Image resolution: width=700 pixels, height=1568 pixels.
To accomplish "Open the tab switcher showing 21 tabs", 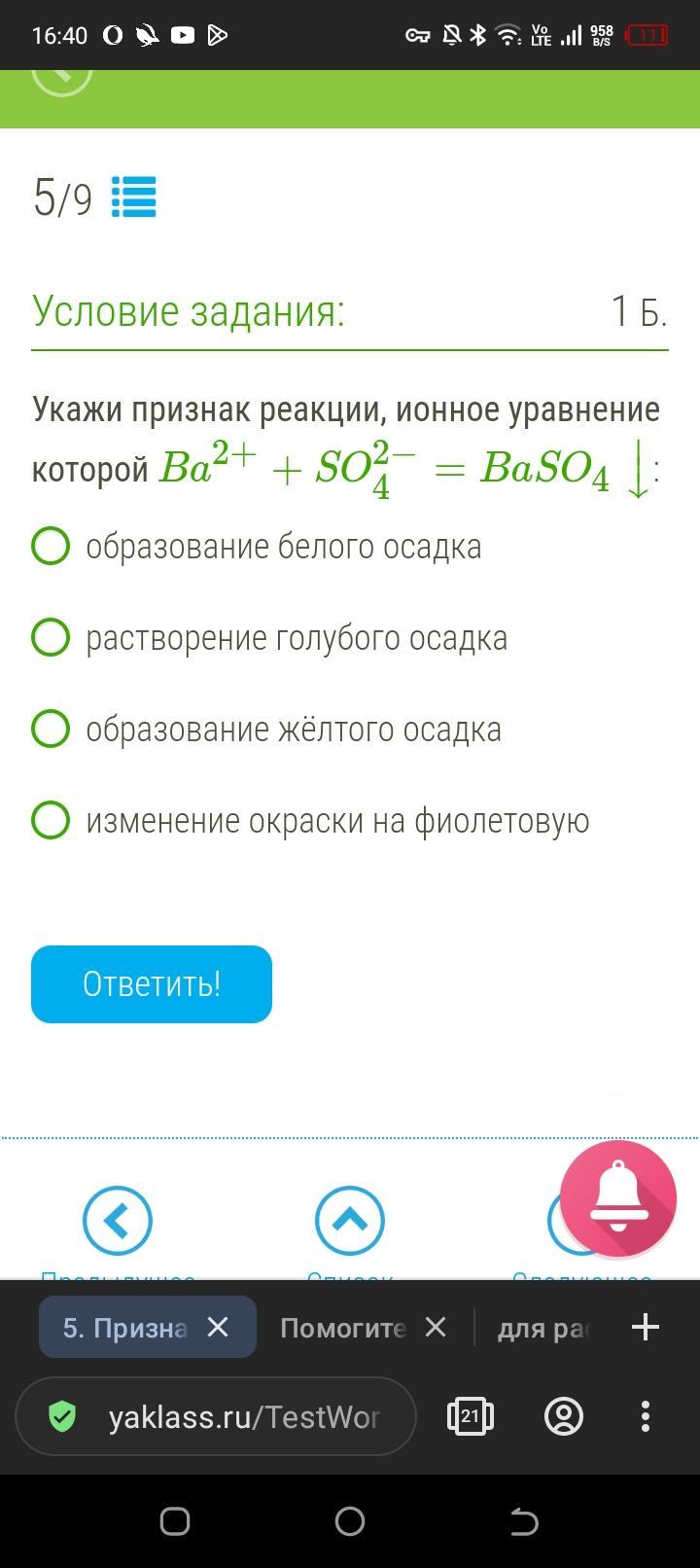I will coord(471,1416).
